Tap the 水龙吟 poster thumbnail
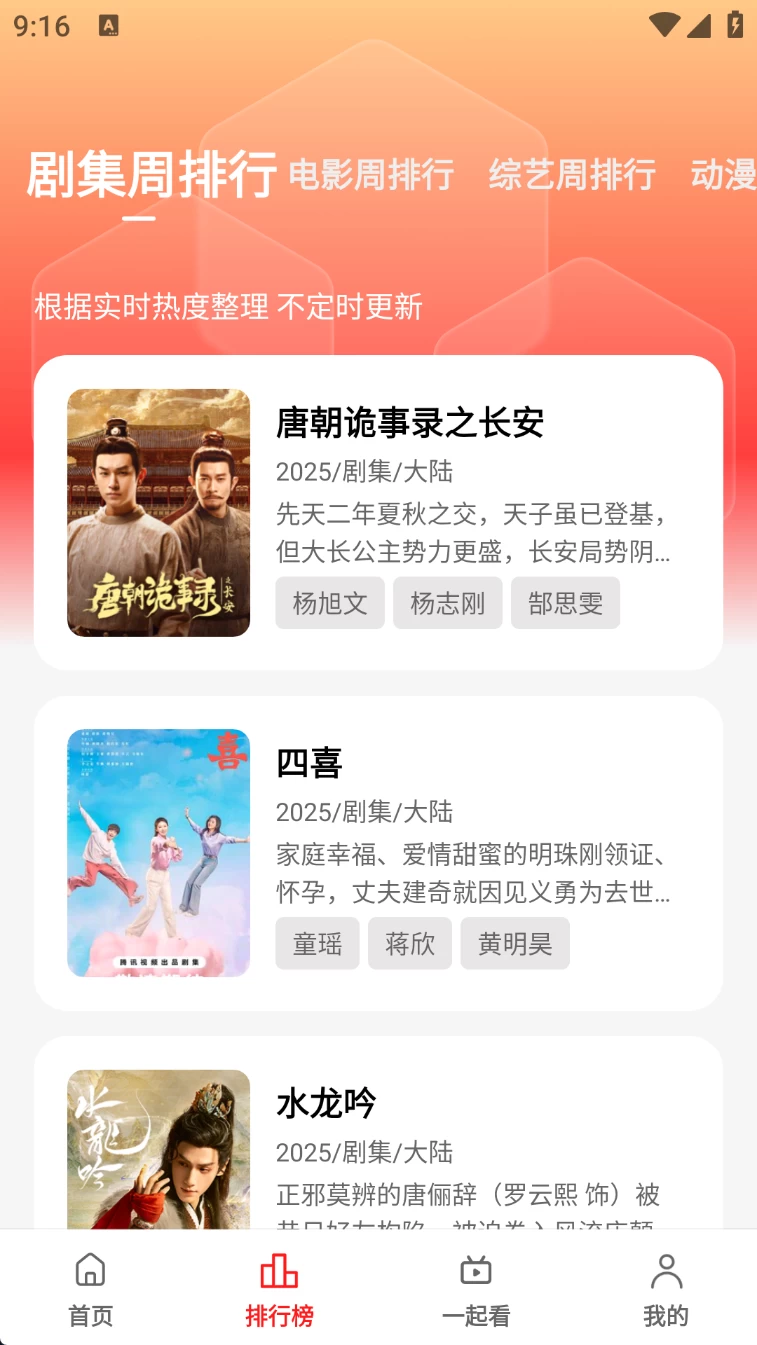757x1345 pixels. coord(158,1150)
